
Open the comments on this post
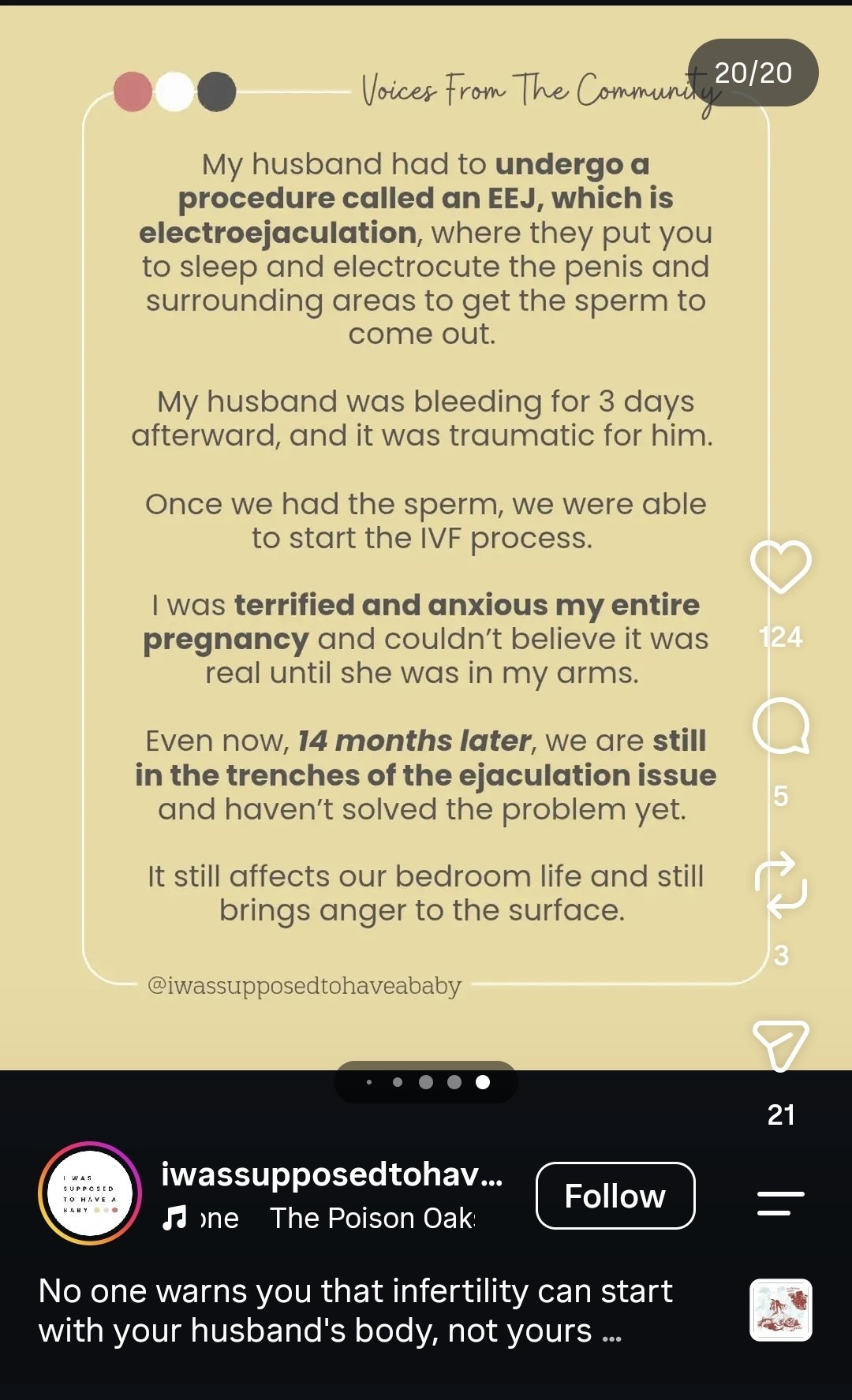point(780,726)
